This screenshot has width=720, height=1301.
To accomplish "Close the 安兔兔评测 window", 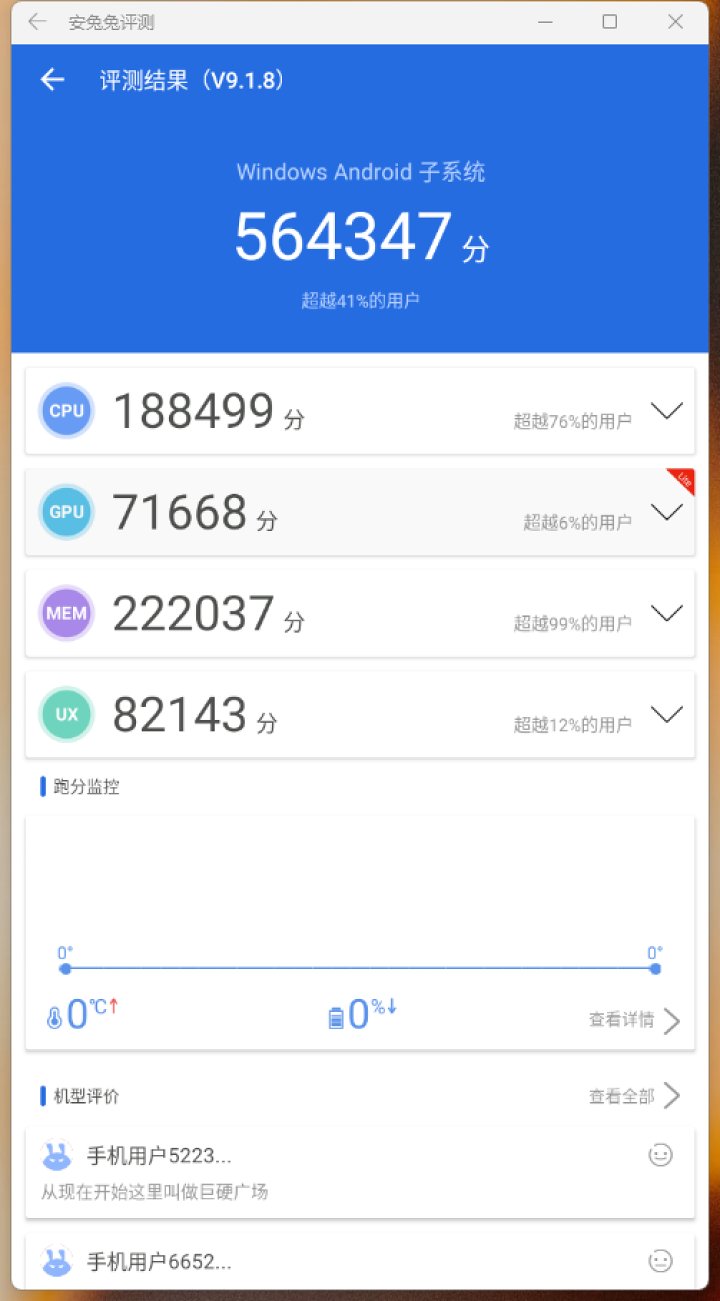I will (x=676, y=22).
